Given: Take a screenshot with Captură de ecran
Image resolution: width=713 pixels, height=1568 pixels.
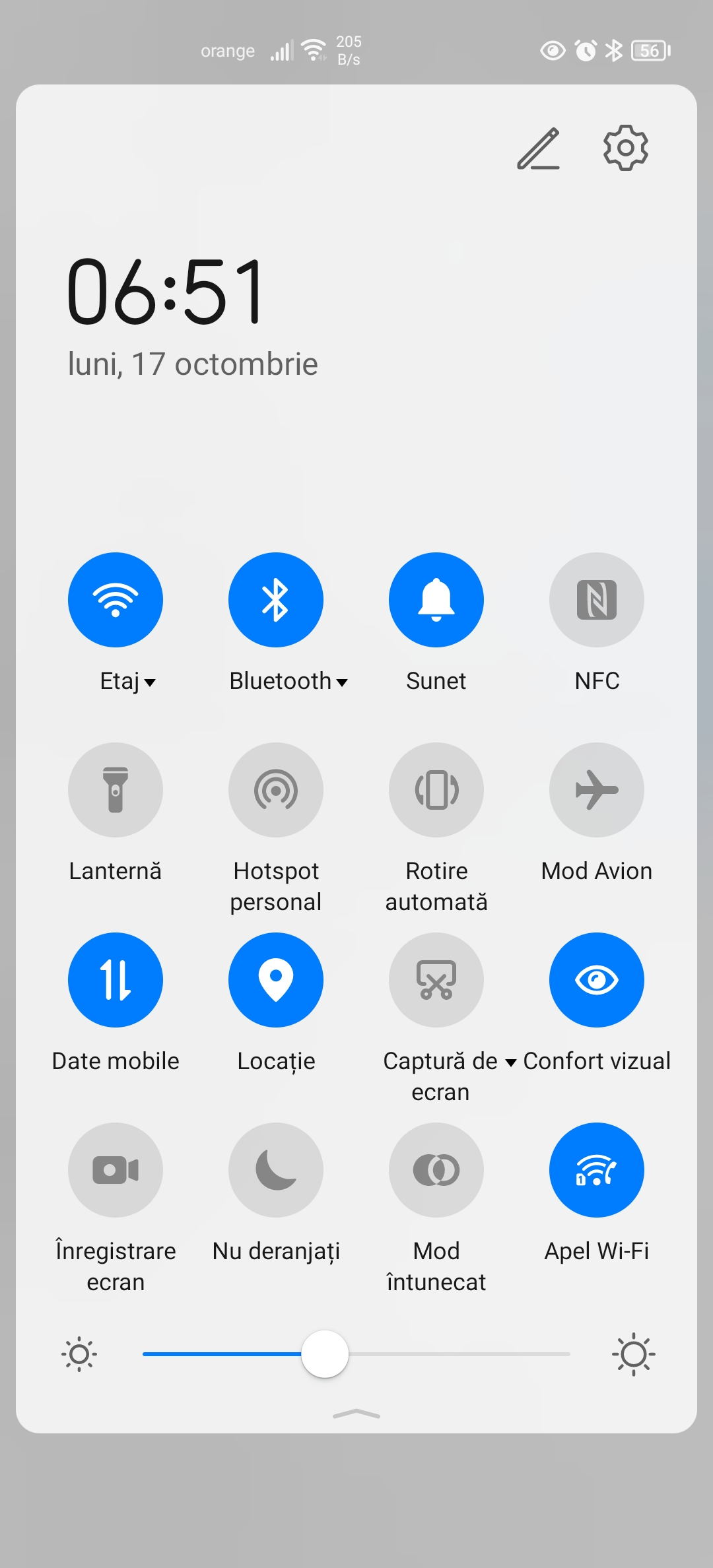Looking at the screenshot, I should 436,980.
